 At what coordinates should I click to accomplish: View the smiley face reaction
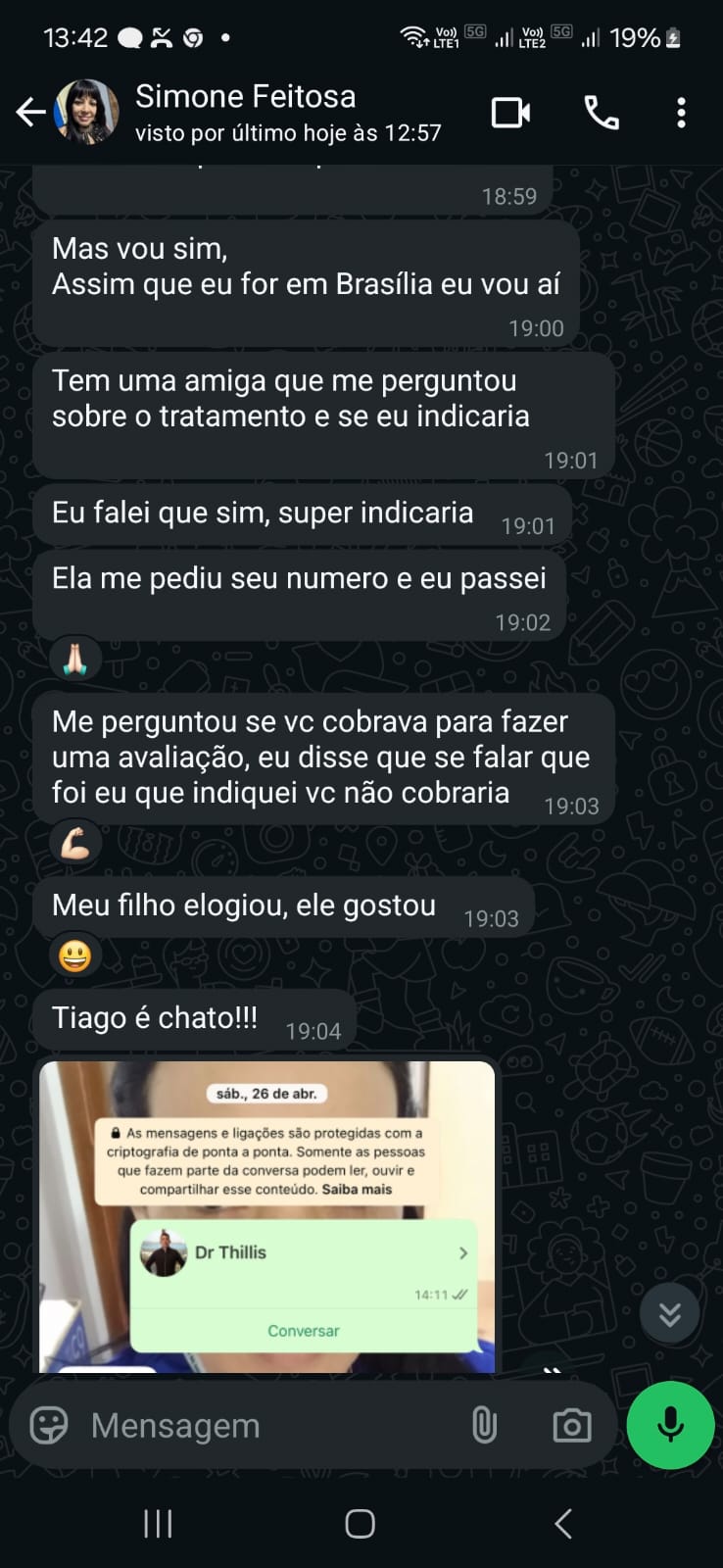point(75,955)
